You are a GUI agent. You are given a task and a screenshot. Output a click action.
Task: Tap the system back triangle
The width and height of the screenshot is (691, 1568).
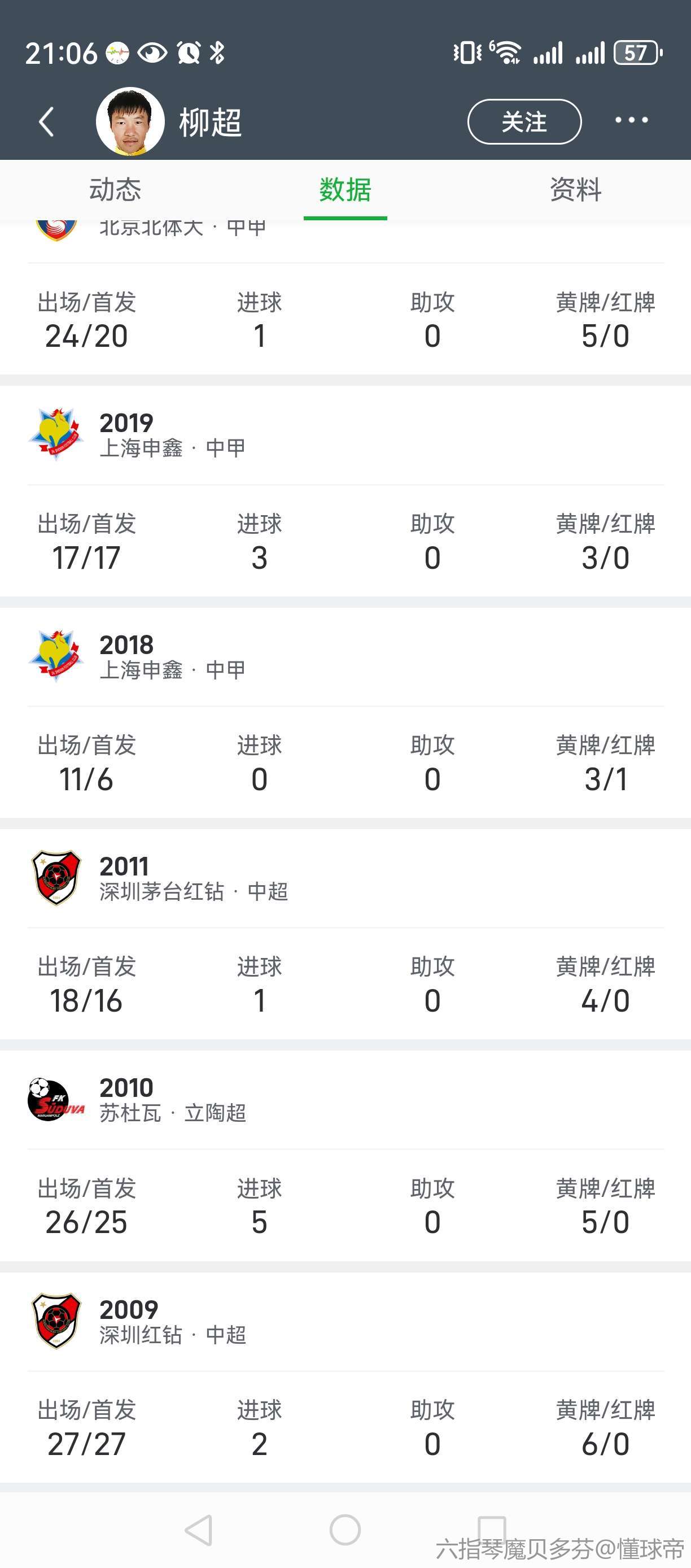point(199,1530)
